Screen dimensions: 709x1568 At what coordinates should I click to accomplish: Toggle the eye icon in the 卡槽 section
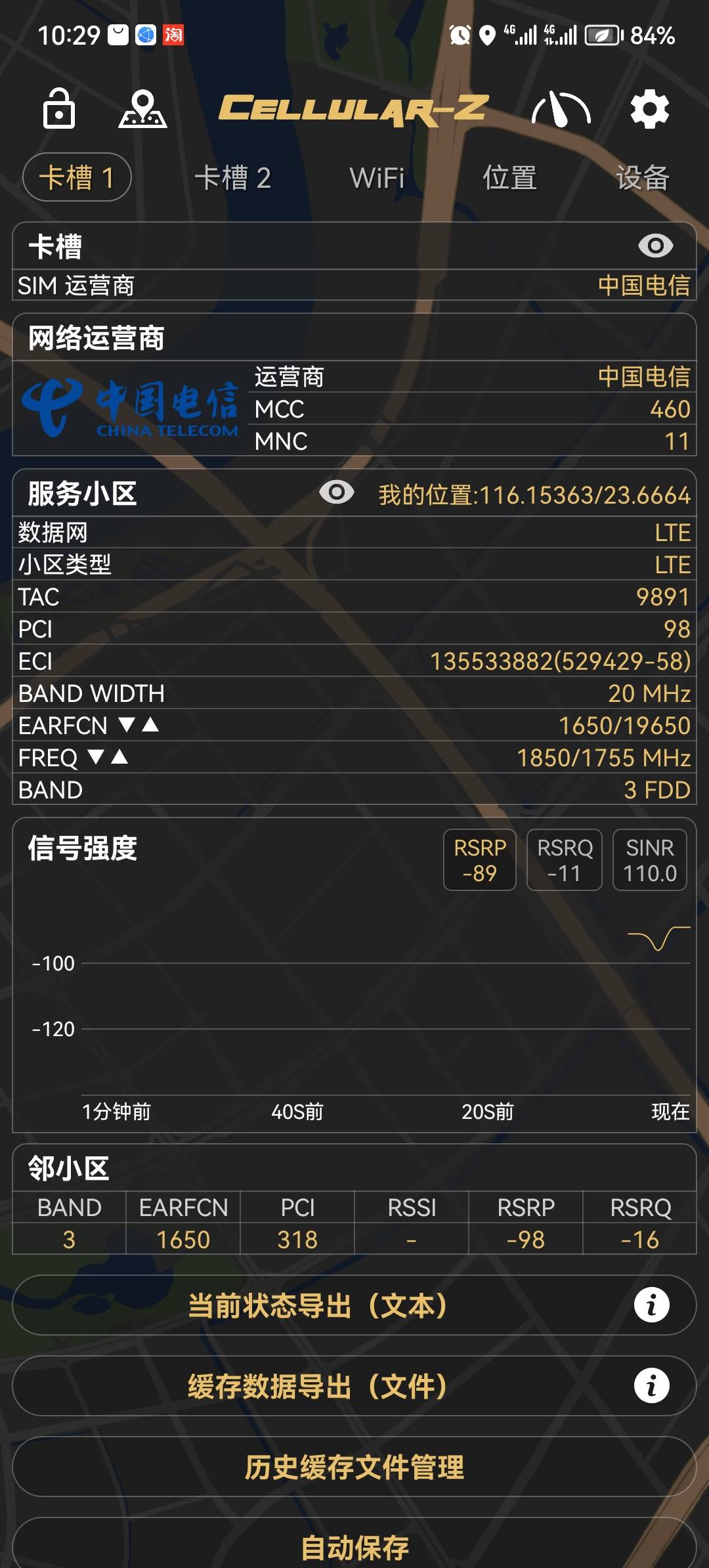(655, 246)
